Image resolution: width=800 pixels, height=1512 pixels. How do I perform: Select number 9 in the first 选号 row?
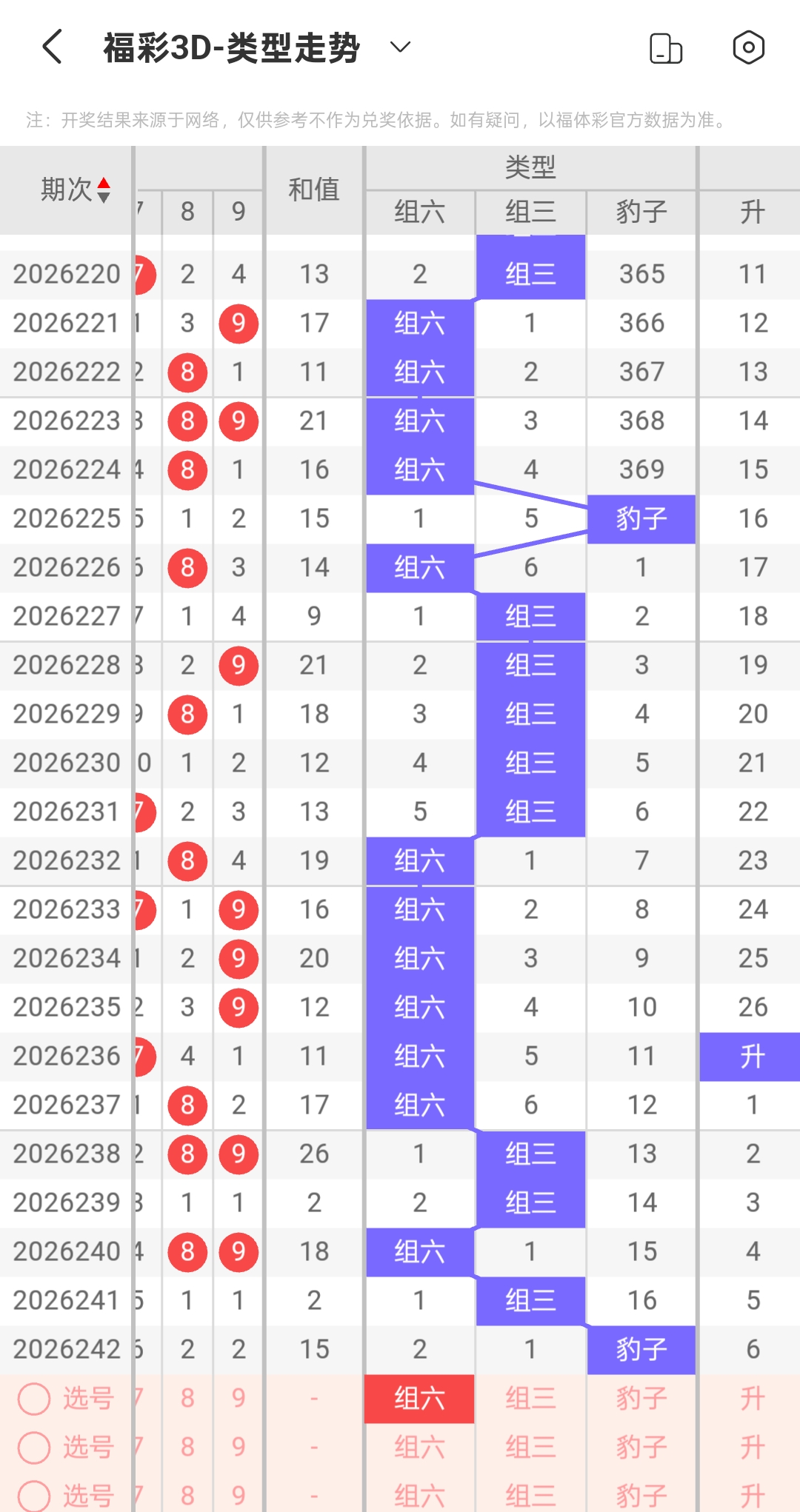click(x=239, y=1398)
